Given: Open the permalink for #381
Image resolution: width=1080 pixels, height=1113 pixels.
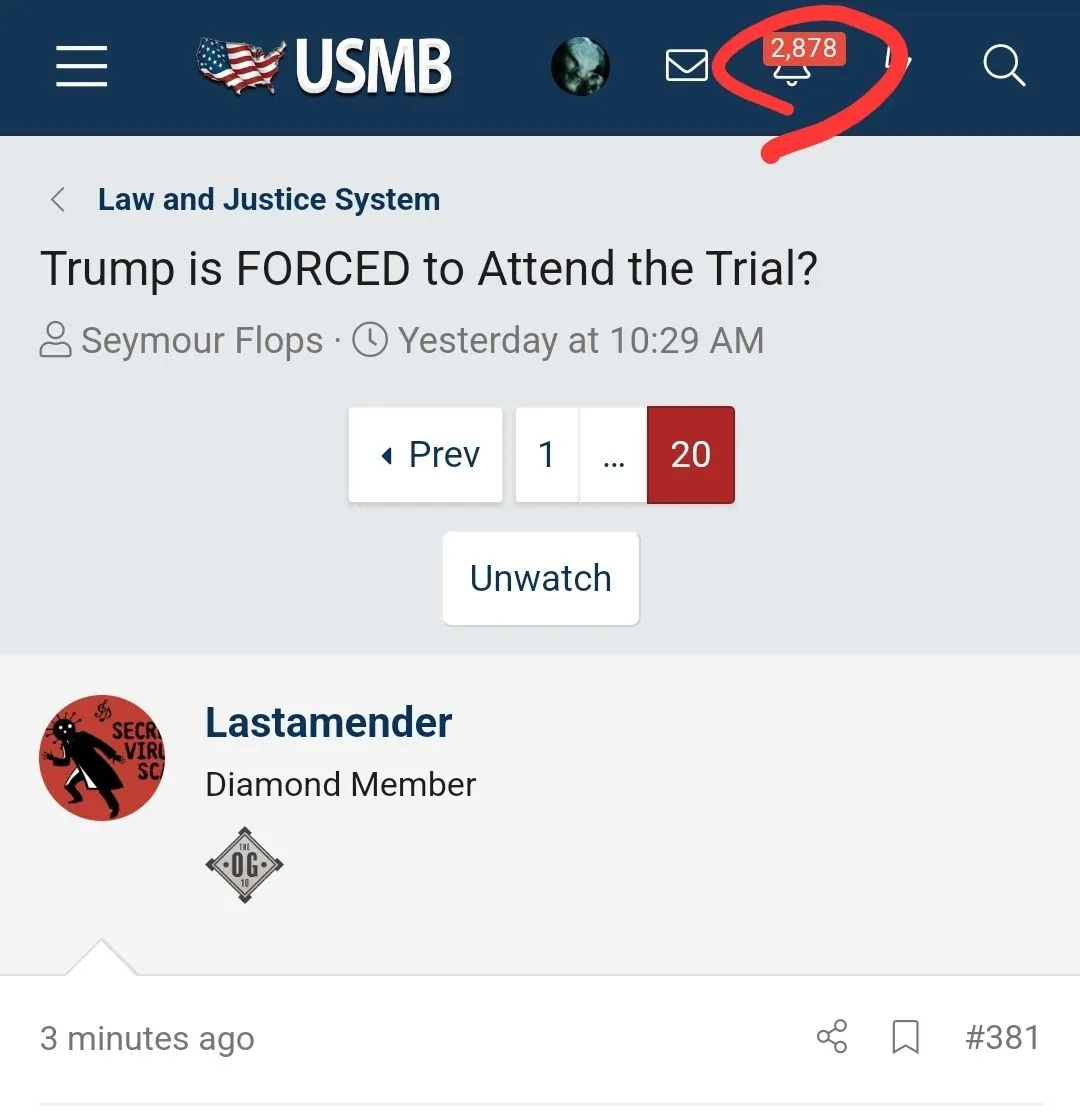Looking at the screenshot, I should tap(1002, 1037).
